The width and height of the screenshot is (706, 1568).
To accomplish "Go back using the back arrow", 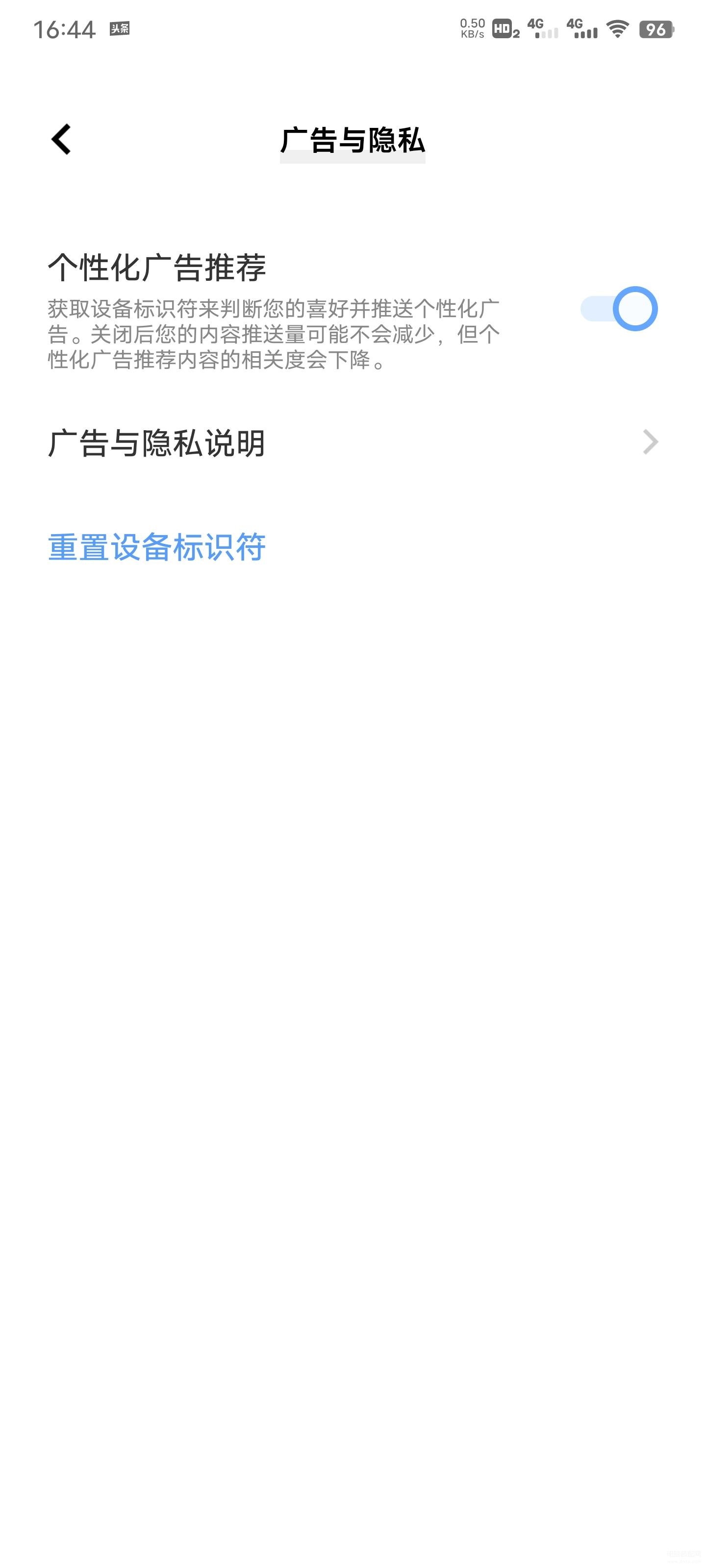I will coord(61,139).
